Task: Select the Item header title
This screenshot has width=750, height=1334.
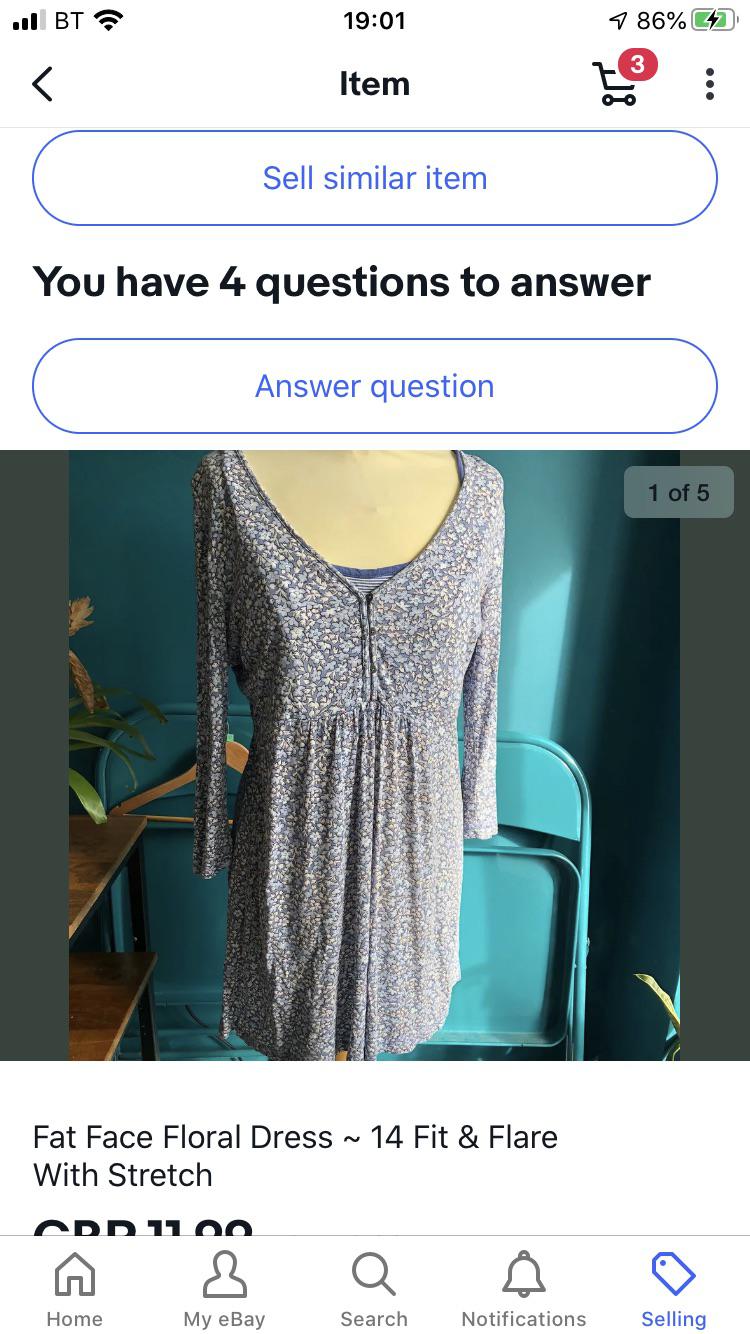Action: pos(375,84)
